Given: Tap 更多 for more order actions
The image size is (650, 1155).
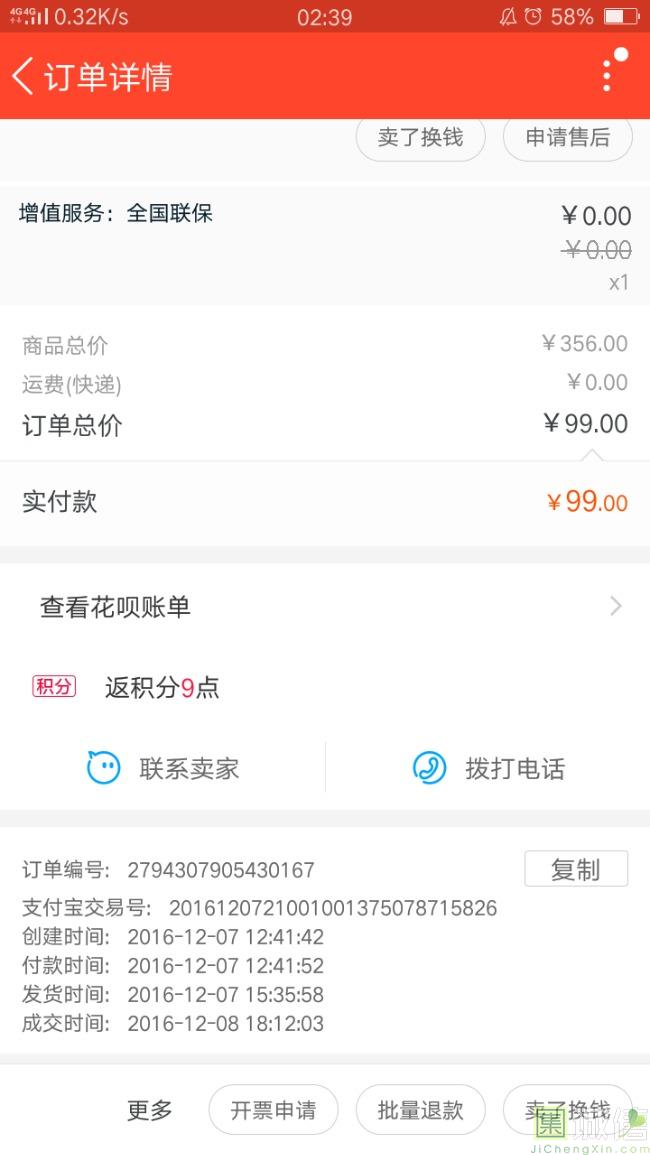Looking at the screenshot, I should 150,1110.
